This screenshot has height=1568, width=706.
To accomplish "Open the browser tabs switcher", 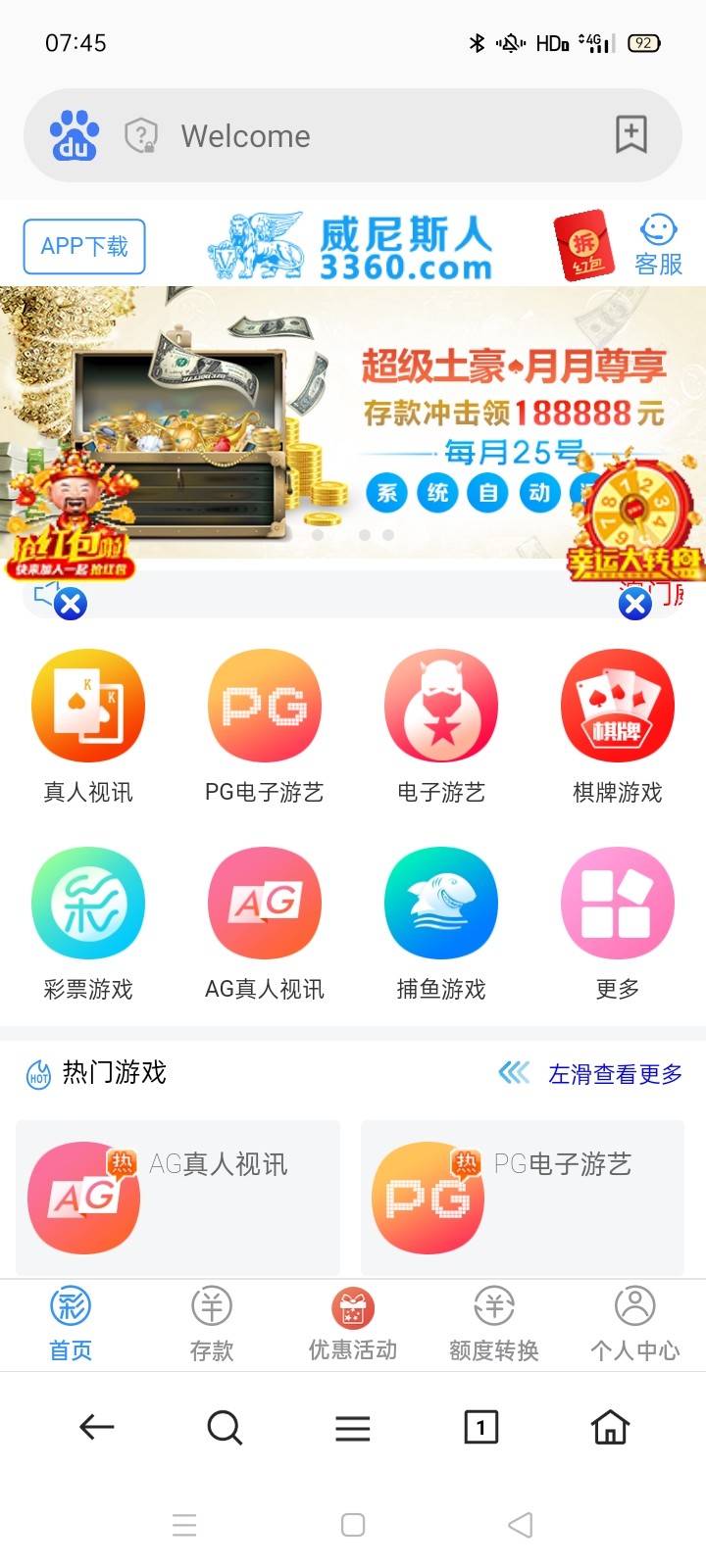I will click(x=480, y=1428).
